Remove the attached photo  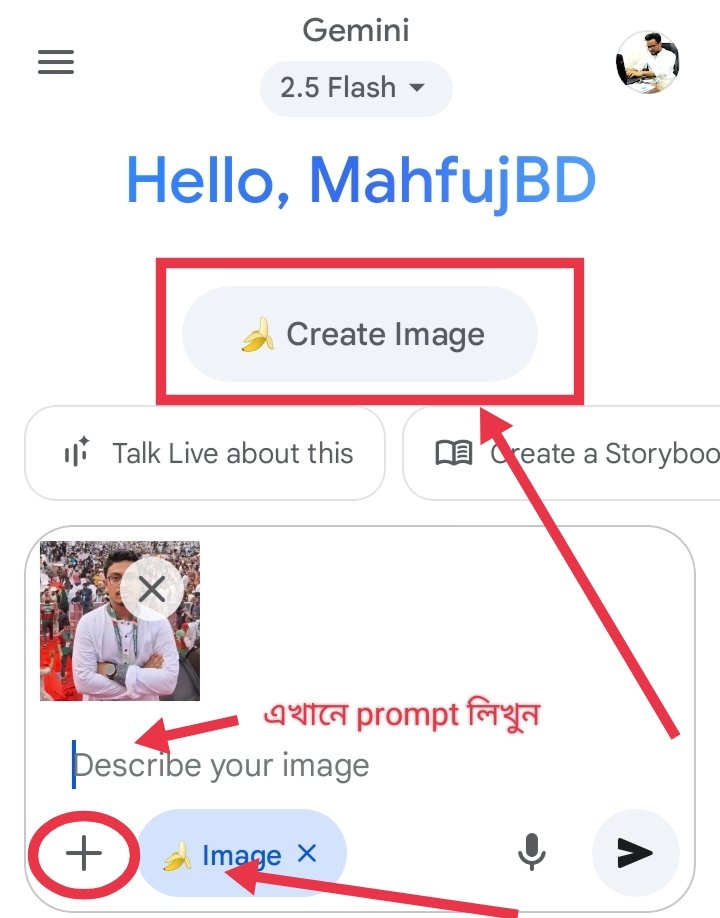coord(152,589)
